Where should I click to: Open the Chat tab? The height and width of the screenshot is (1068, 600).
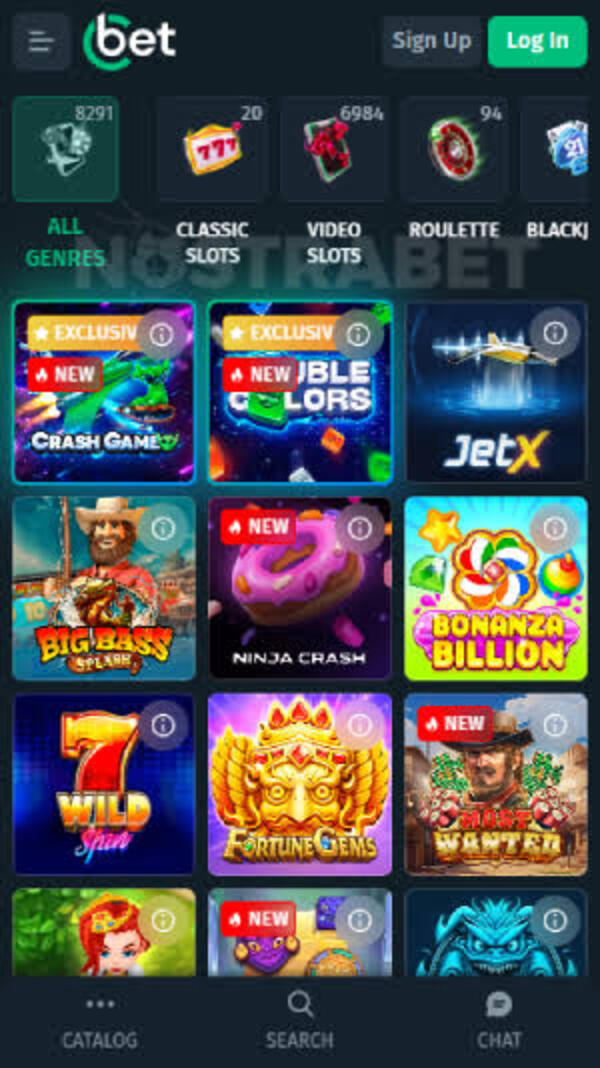pos(498,1022)
